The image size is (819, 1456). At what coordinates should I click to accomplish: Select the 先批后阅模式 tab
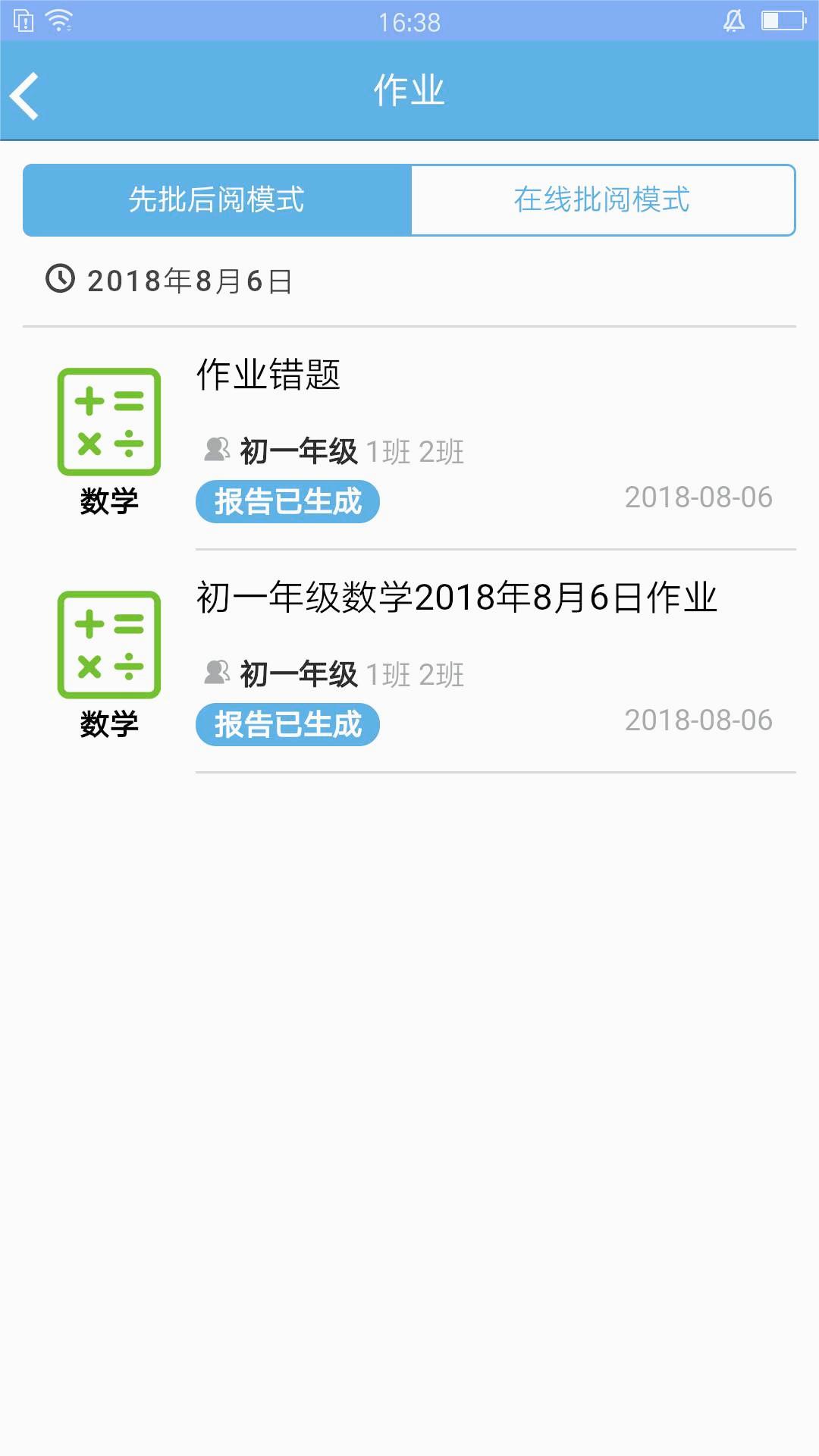pos(217,200)
